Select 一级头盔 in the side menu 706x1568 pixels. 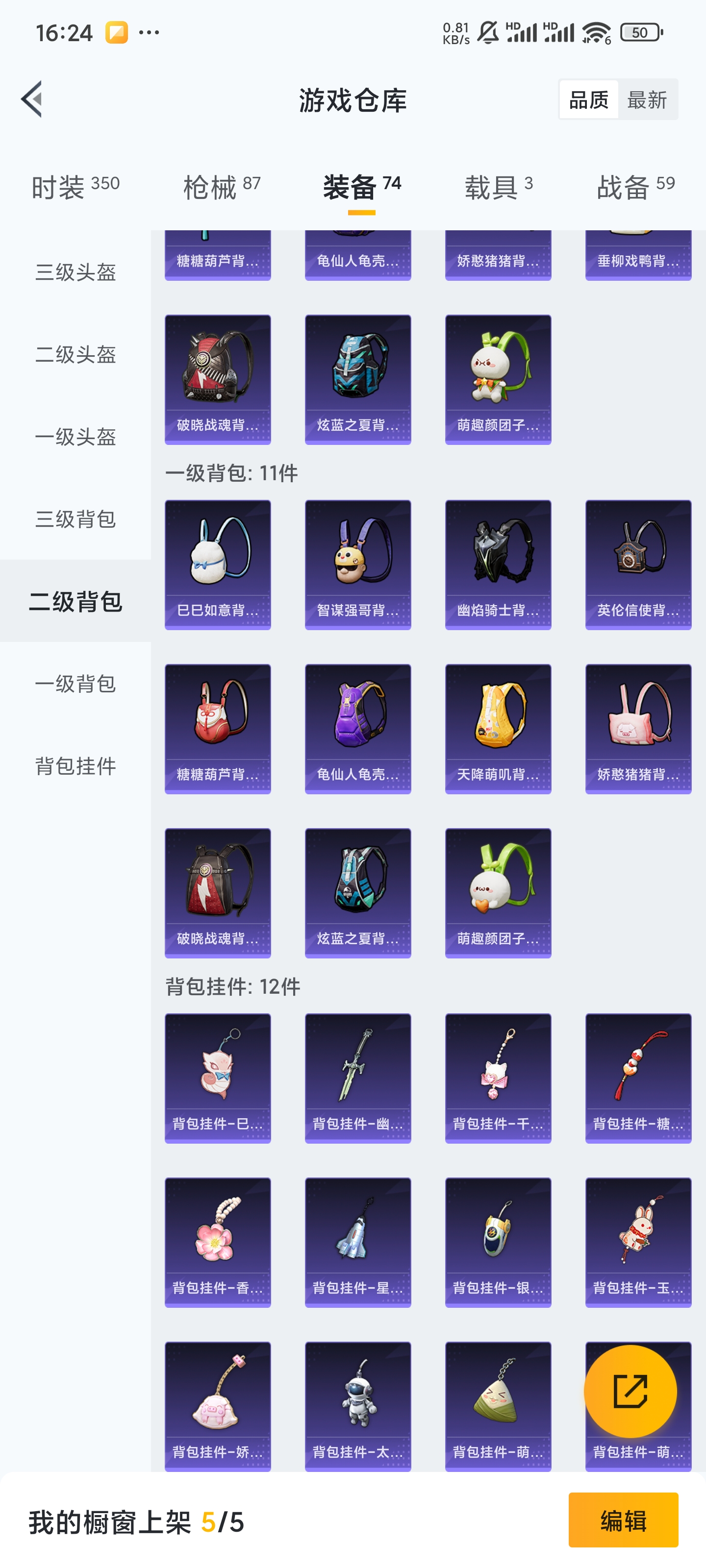(76, 437)
